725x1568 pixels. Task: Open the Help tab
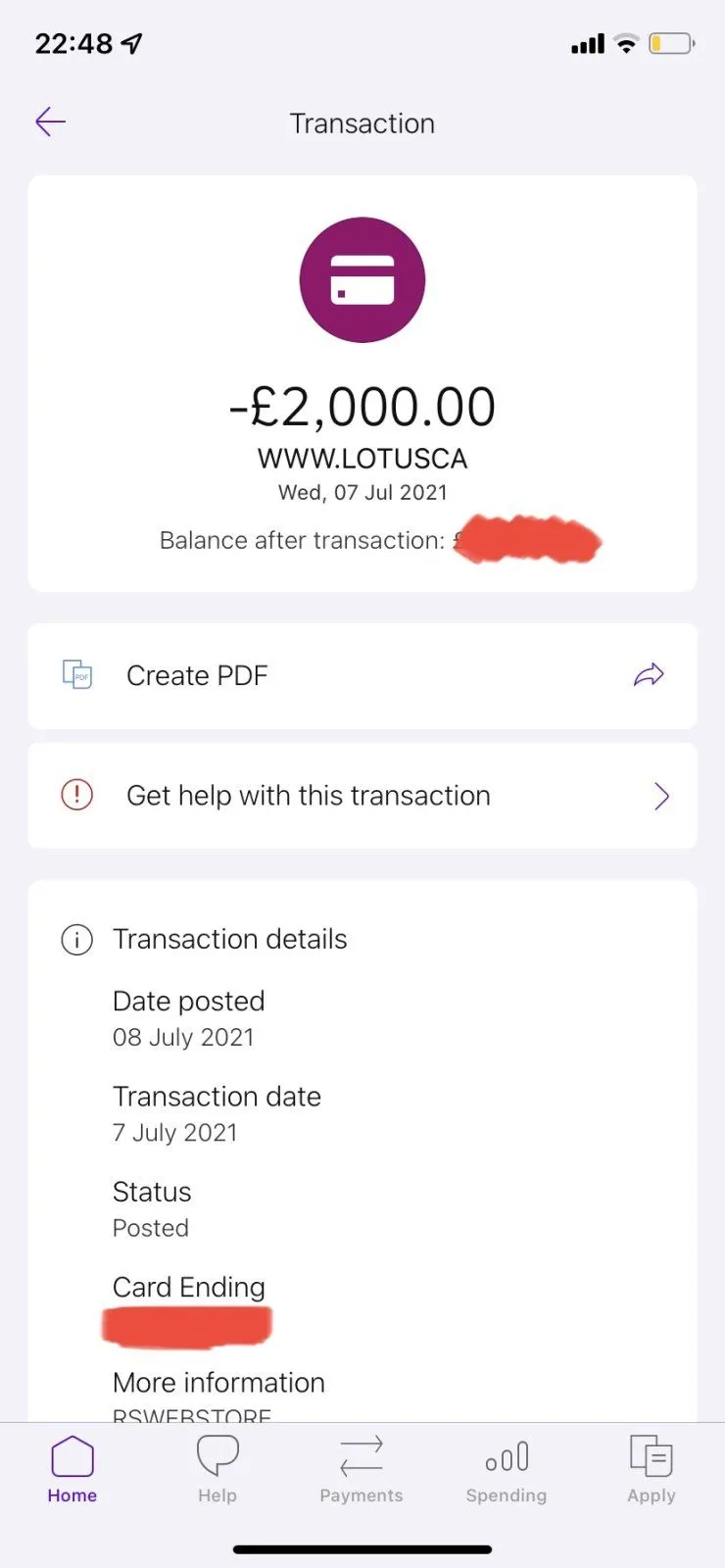[x=217, y=1468]
